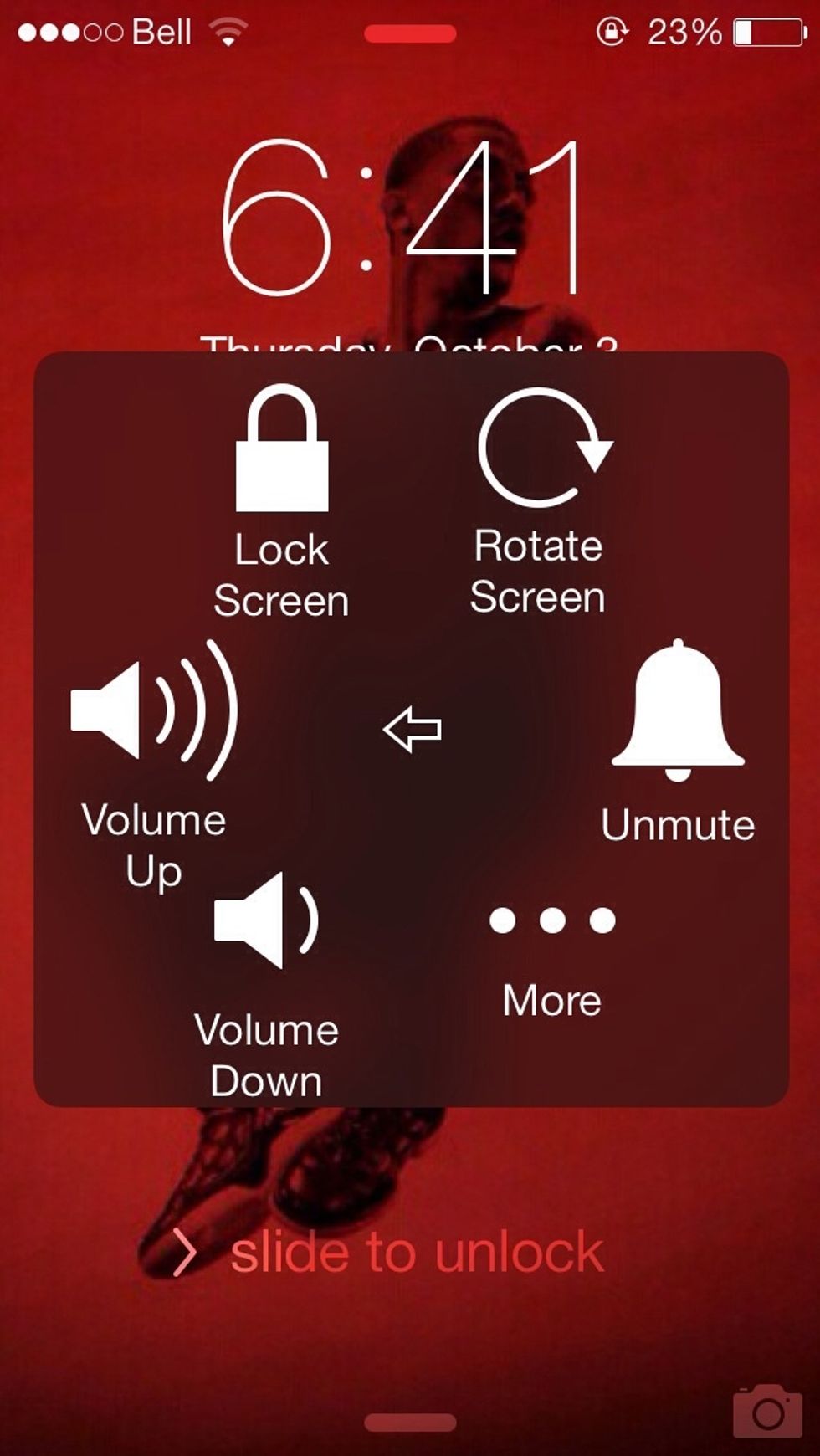Tap the Thursday October date text

410,346
